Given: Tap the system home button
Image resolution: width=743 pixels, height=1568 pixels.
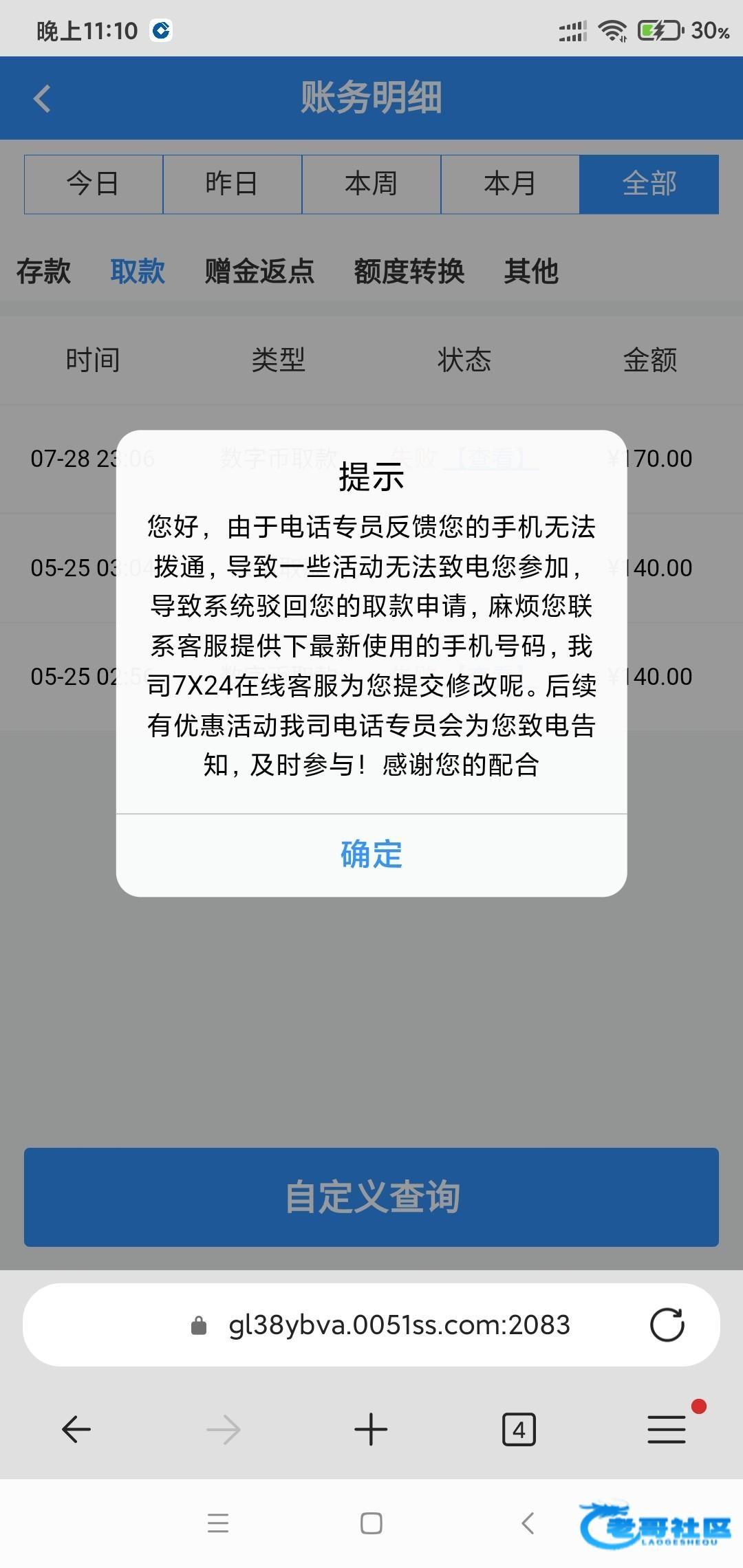Looking at the screenshot, I should [x=371, y=1523].
